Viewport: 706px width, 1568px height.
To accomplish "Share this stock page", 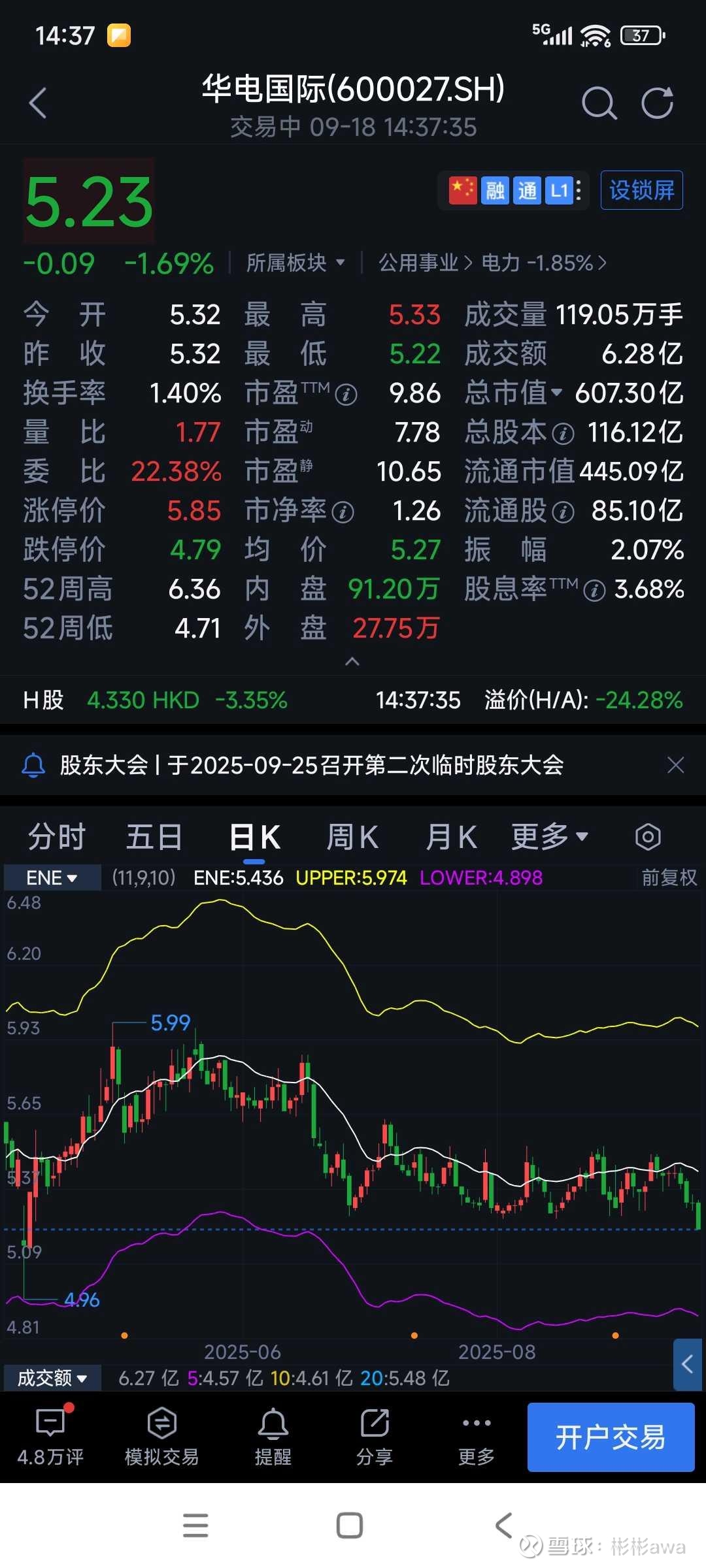I will [x=375, y=1437].
